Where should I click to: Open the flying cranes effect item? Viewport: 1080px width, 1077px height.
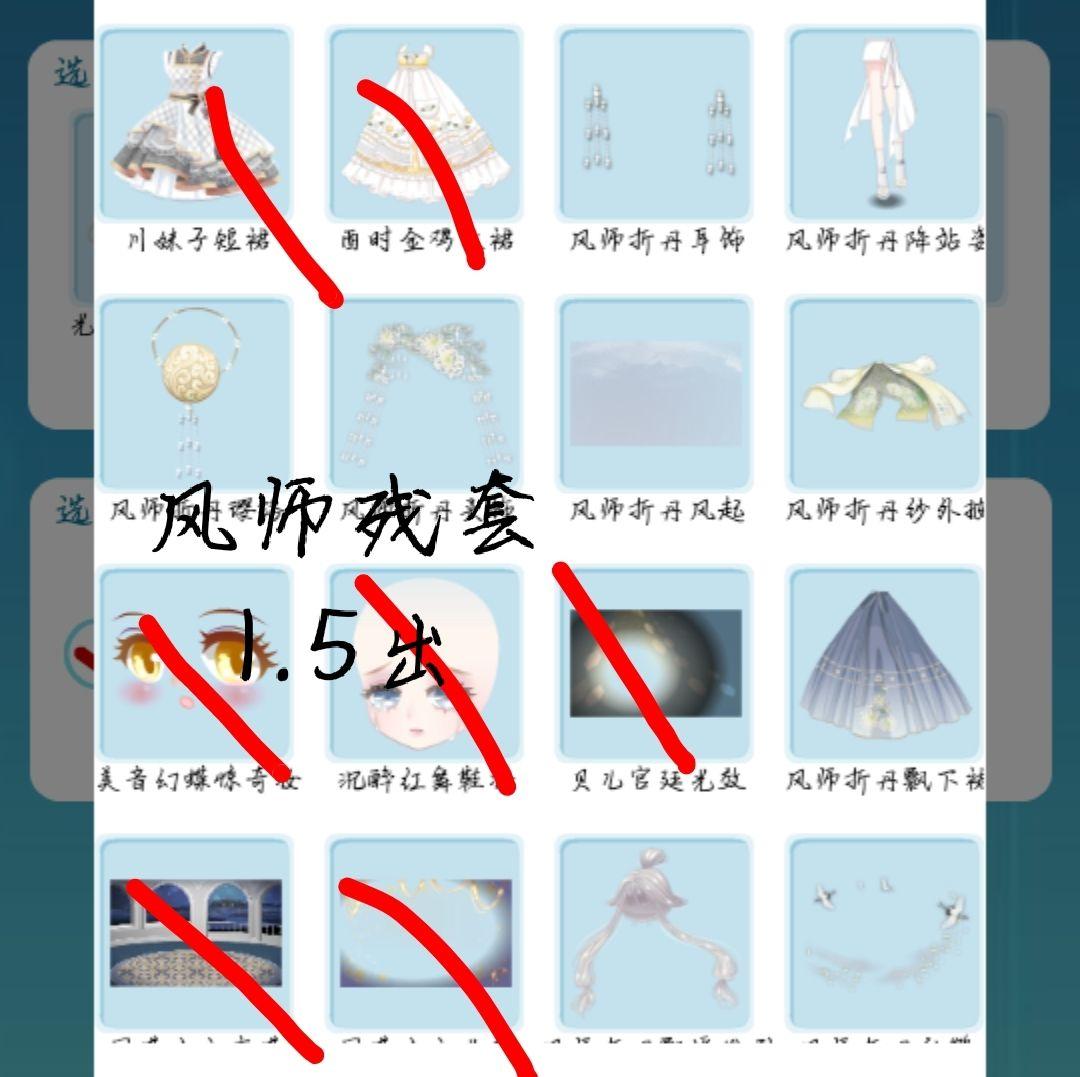884,932
